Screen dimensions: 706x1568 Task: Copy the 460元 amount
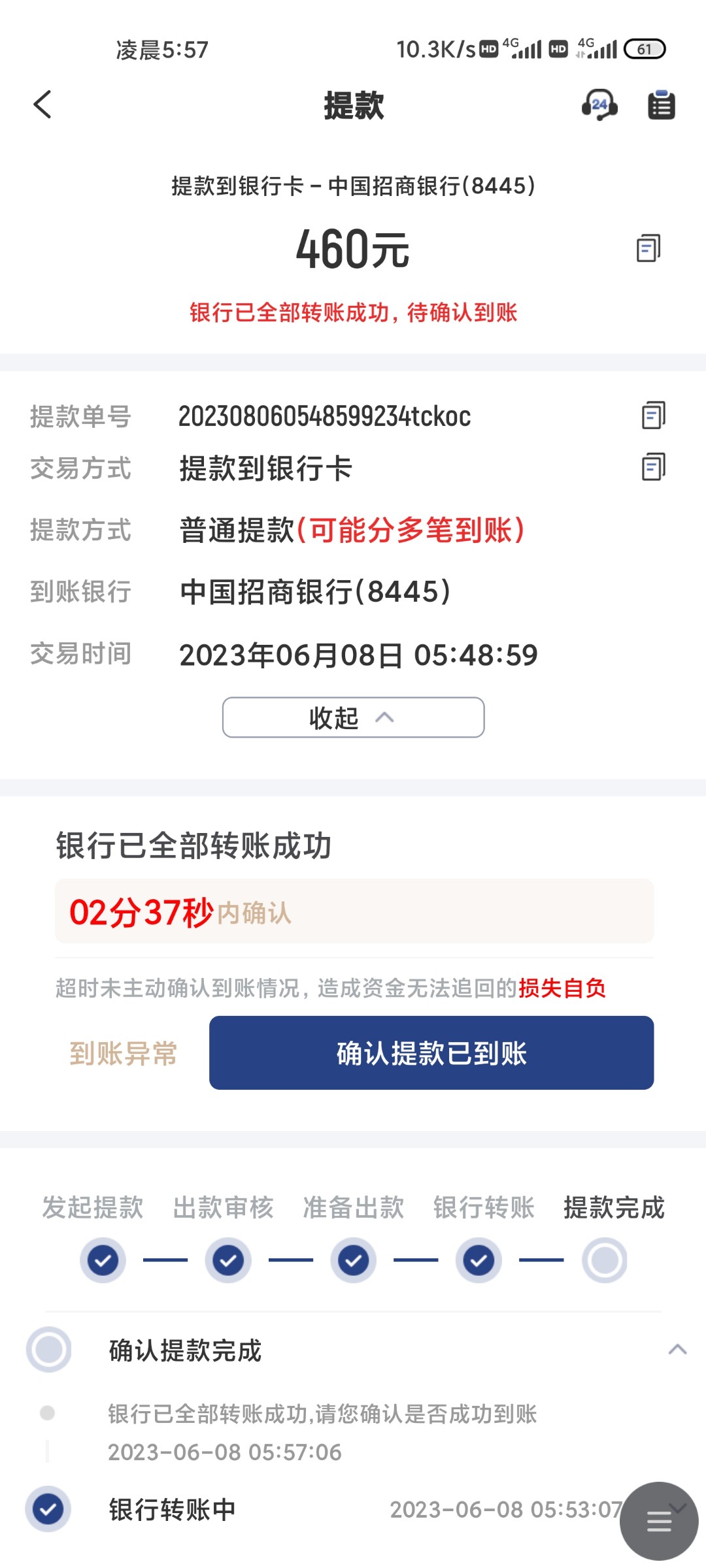click(648, 248)
